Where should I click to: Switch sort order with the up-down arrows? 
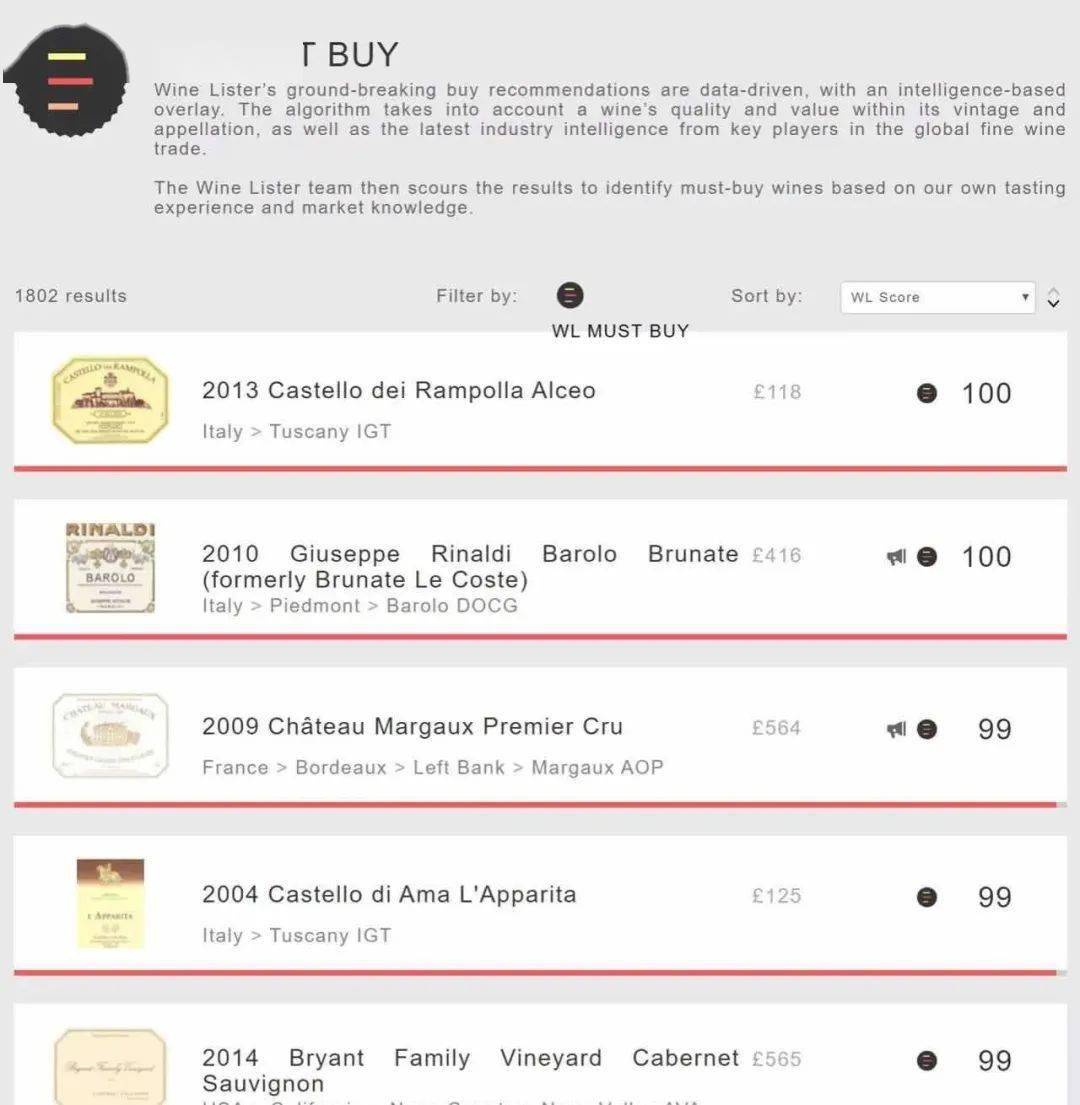(x=1053, y=297)
